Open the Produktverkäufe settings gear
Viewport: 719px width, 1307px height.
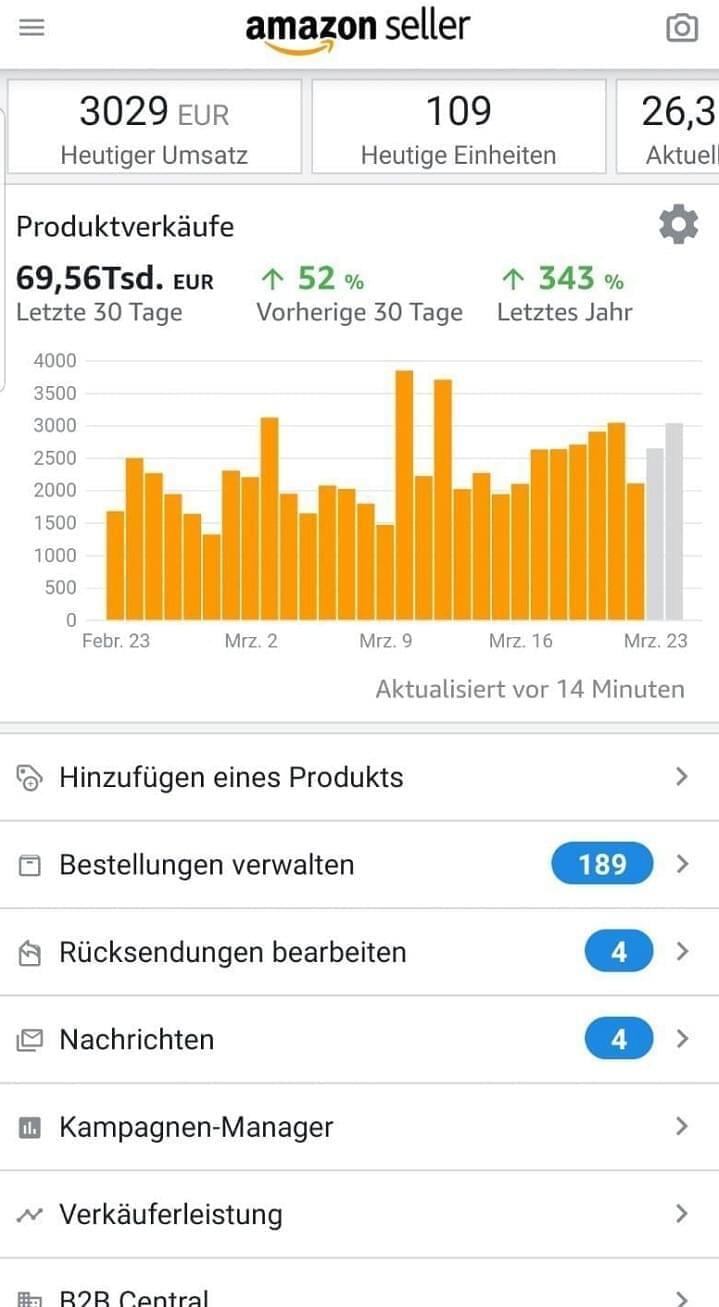[678, 225]
